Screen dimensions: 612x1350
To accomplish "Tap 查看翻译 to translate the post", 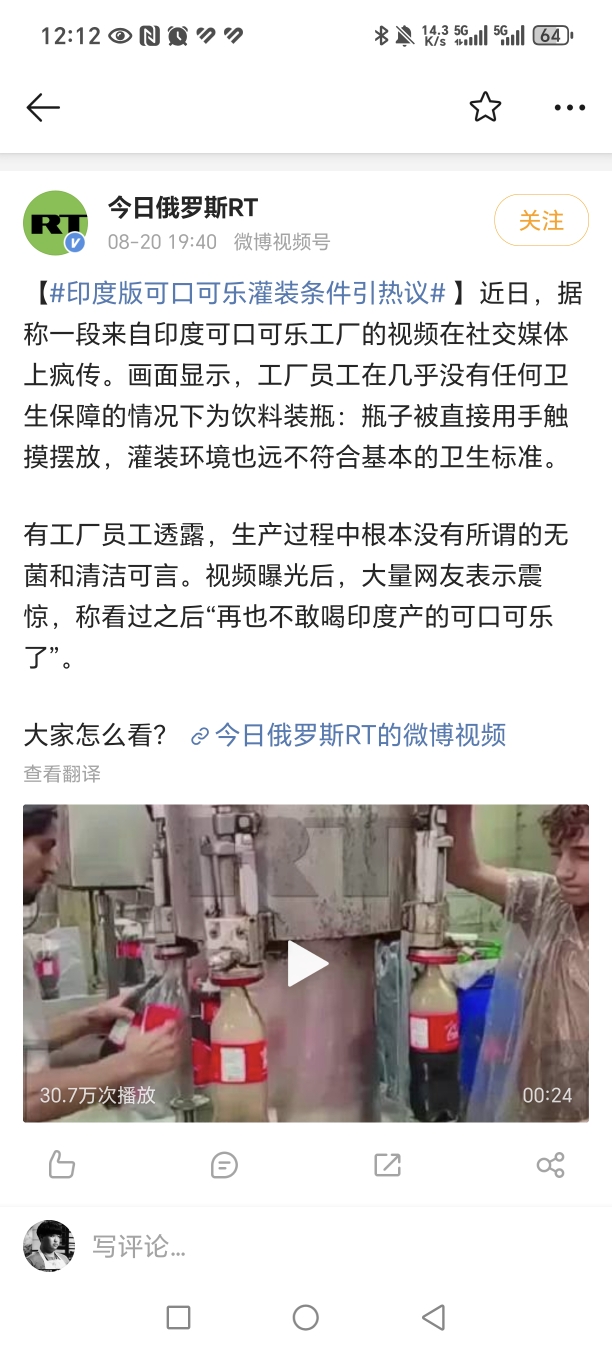I will (62, 774).
